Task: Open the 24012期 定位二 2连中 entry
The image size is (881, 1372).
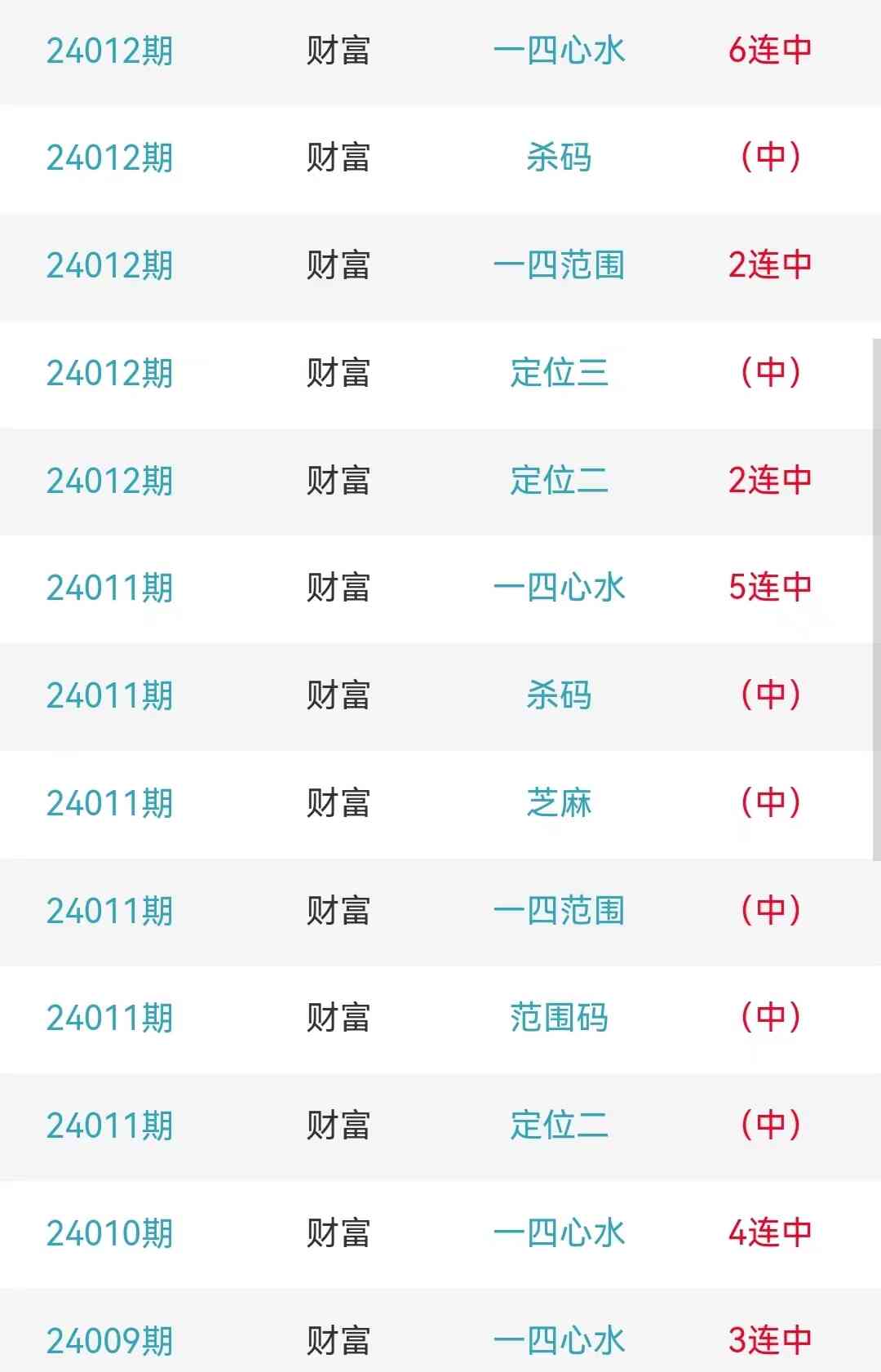Action: [559, 481]
